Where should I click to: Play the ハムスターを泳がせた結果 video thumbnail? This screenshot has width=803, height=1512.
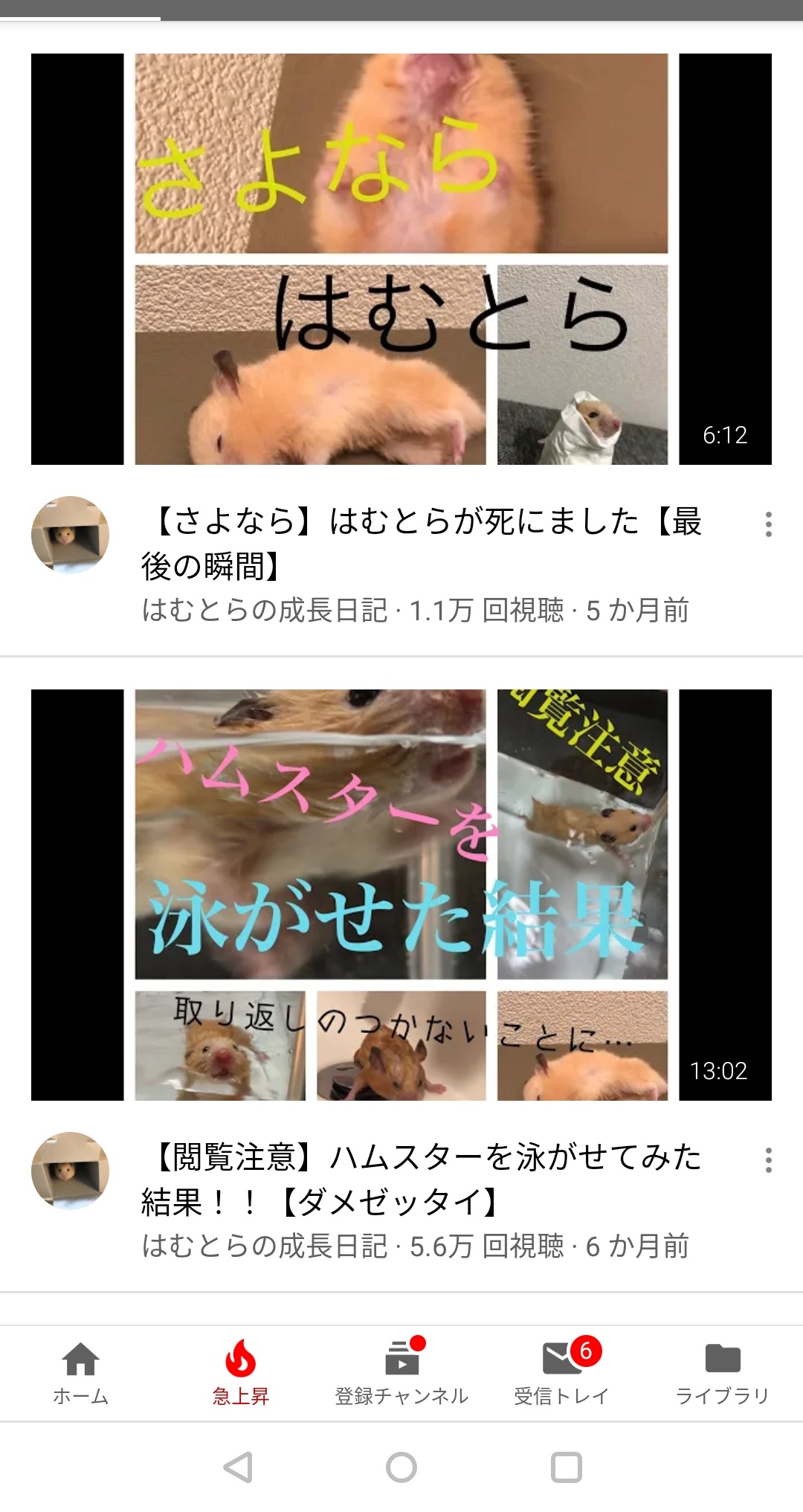click(401, 895)
